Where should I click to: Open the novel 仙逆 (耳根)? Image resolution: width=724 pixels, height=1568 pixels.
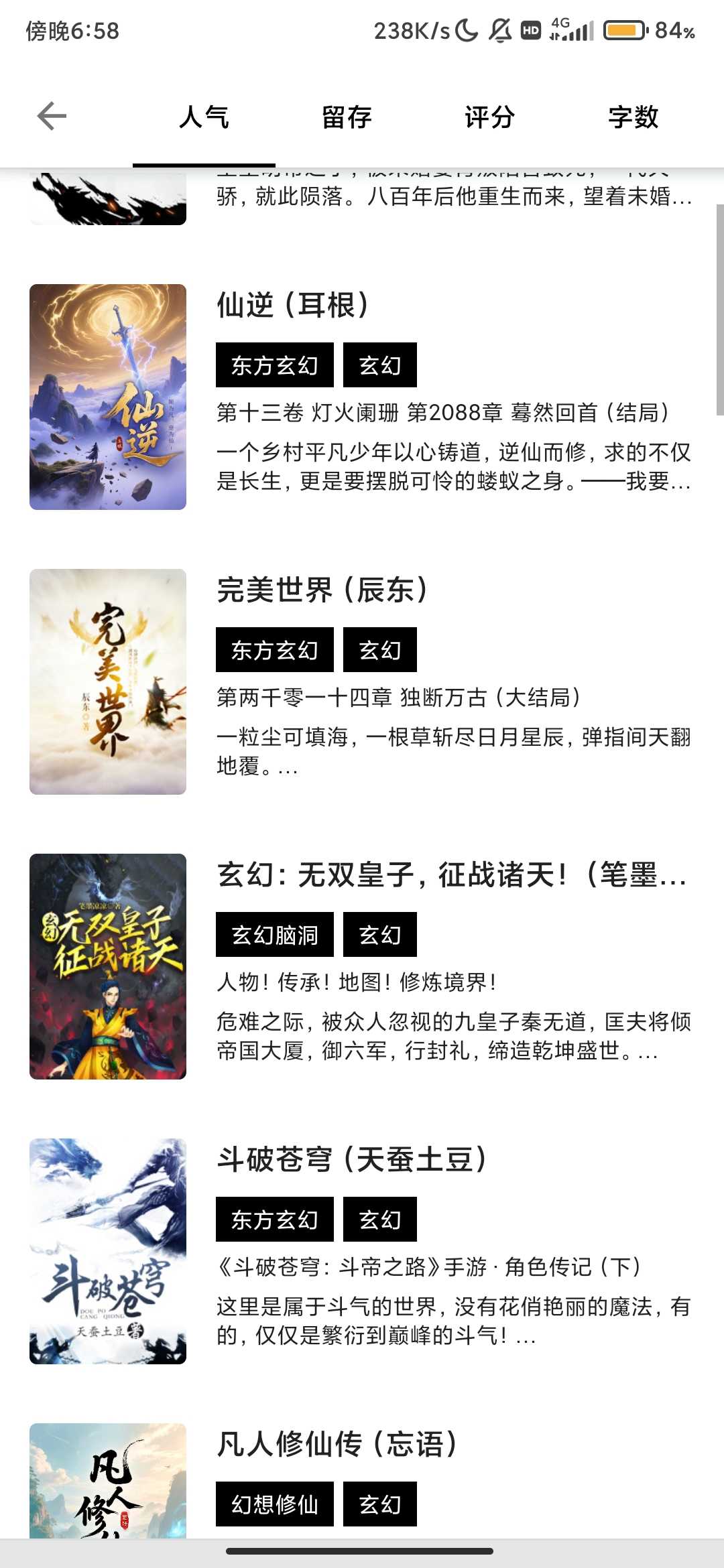[x=292, y=306]
